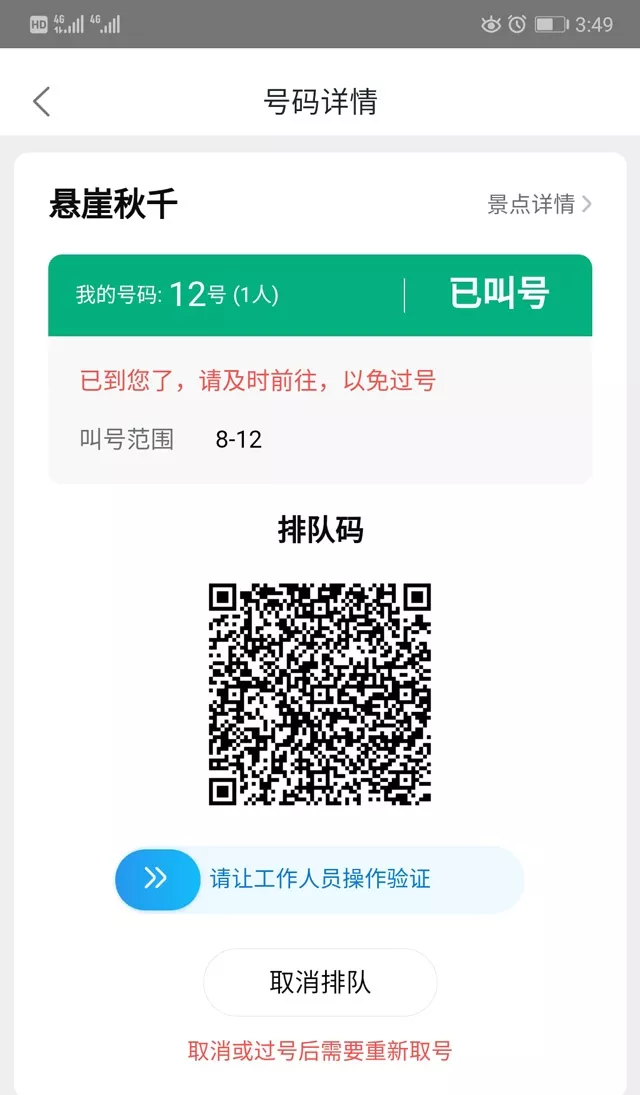This screenshot has width=640, height=1095.
Task: Open 景点详情 for 悬崖秋千
Action: (x=539, y=204)
